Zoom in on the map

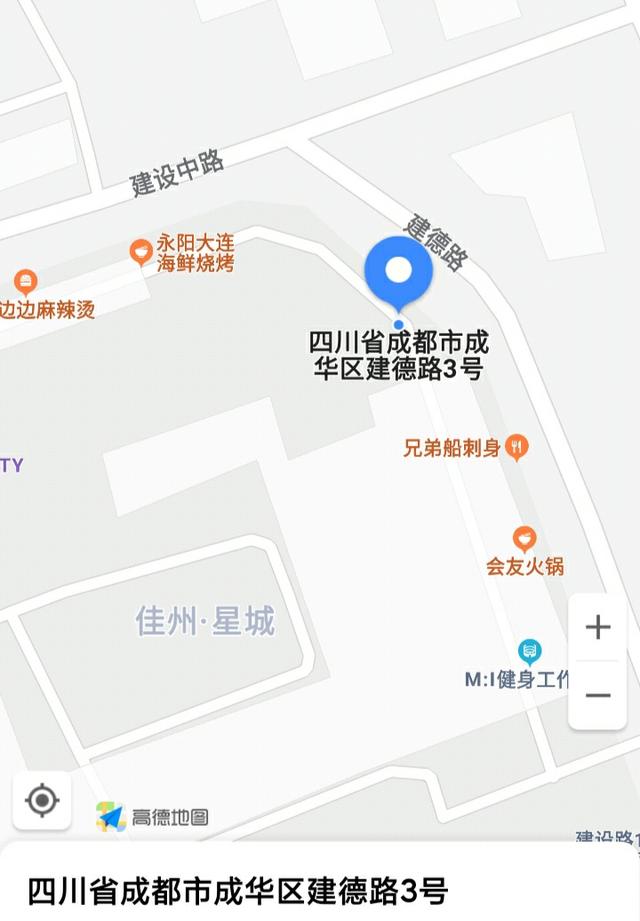[x=598, y=627]
